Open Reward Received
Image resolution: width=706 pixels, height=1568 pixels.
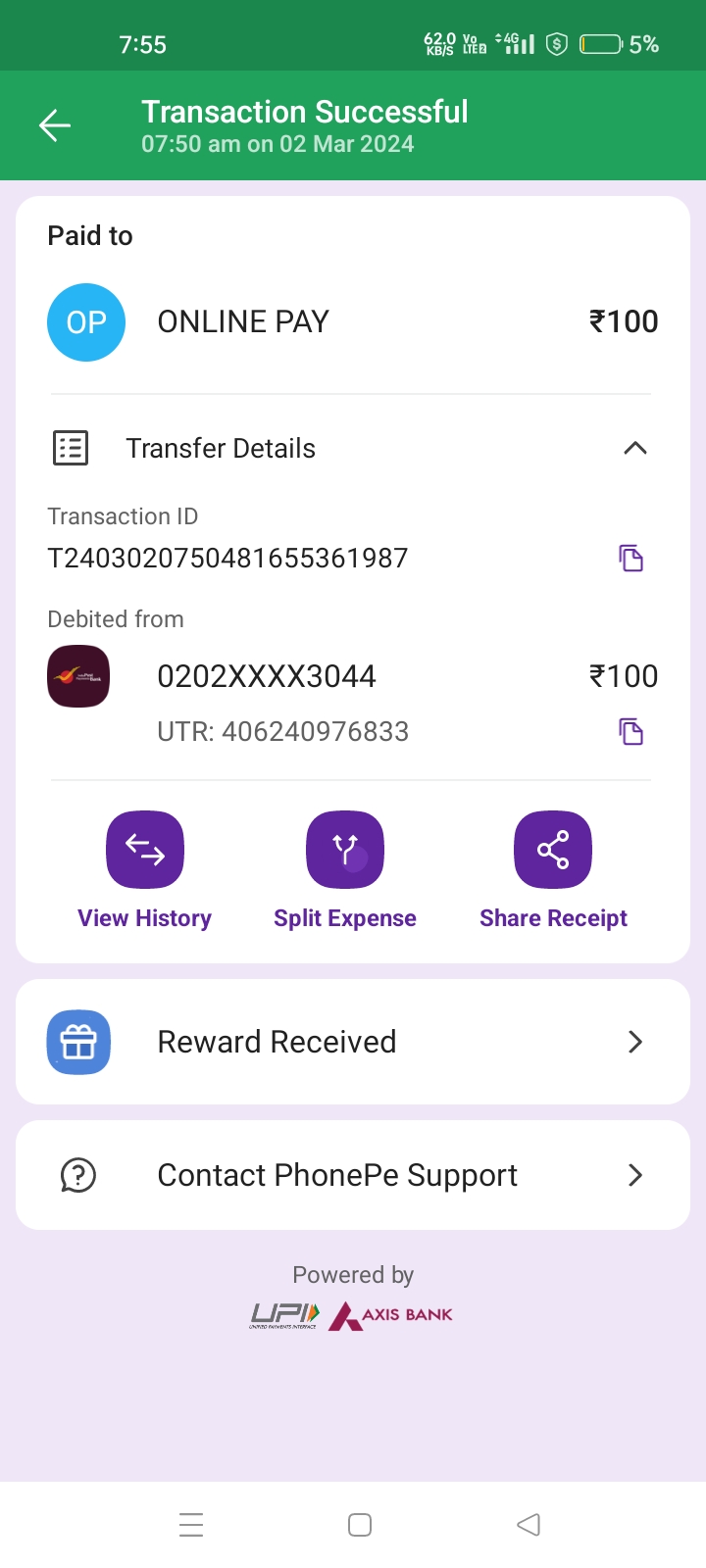coord(353,1042)
